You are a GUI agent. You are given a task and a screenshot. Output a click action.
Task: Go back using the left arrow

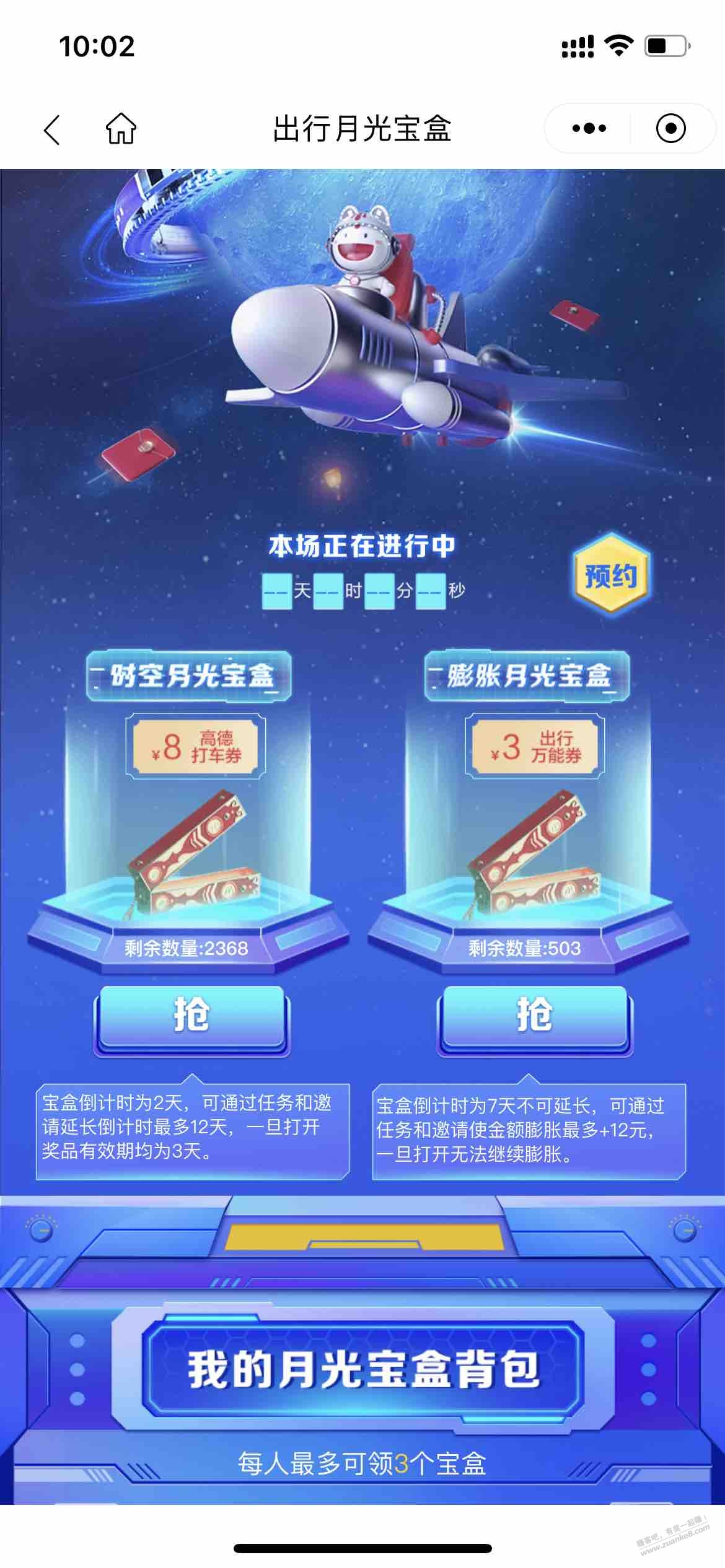tap(53, 129)
